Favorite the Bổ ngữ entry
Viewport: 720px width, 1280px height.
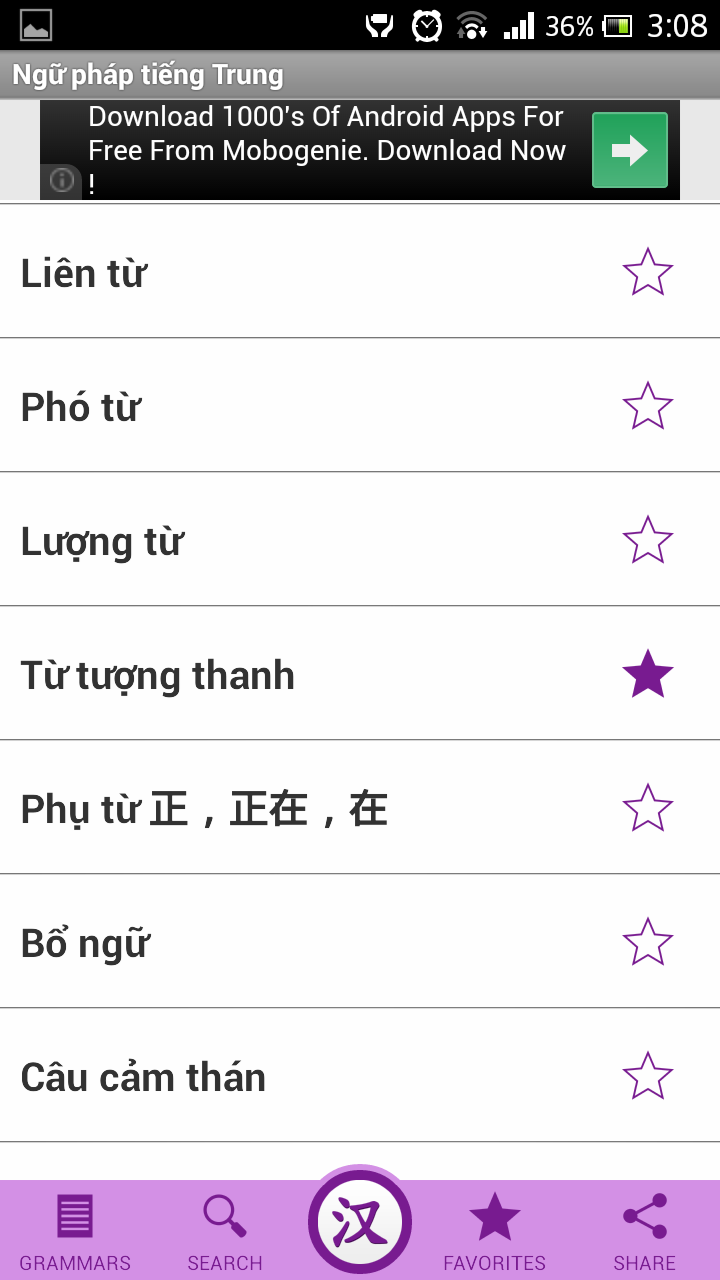[648, 942]
